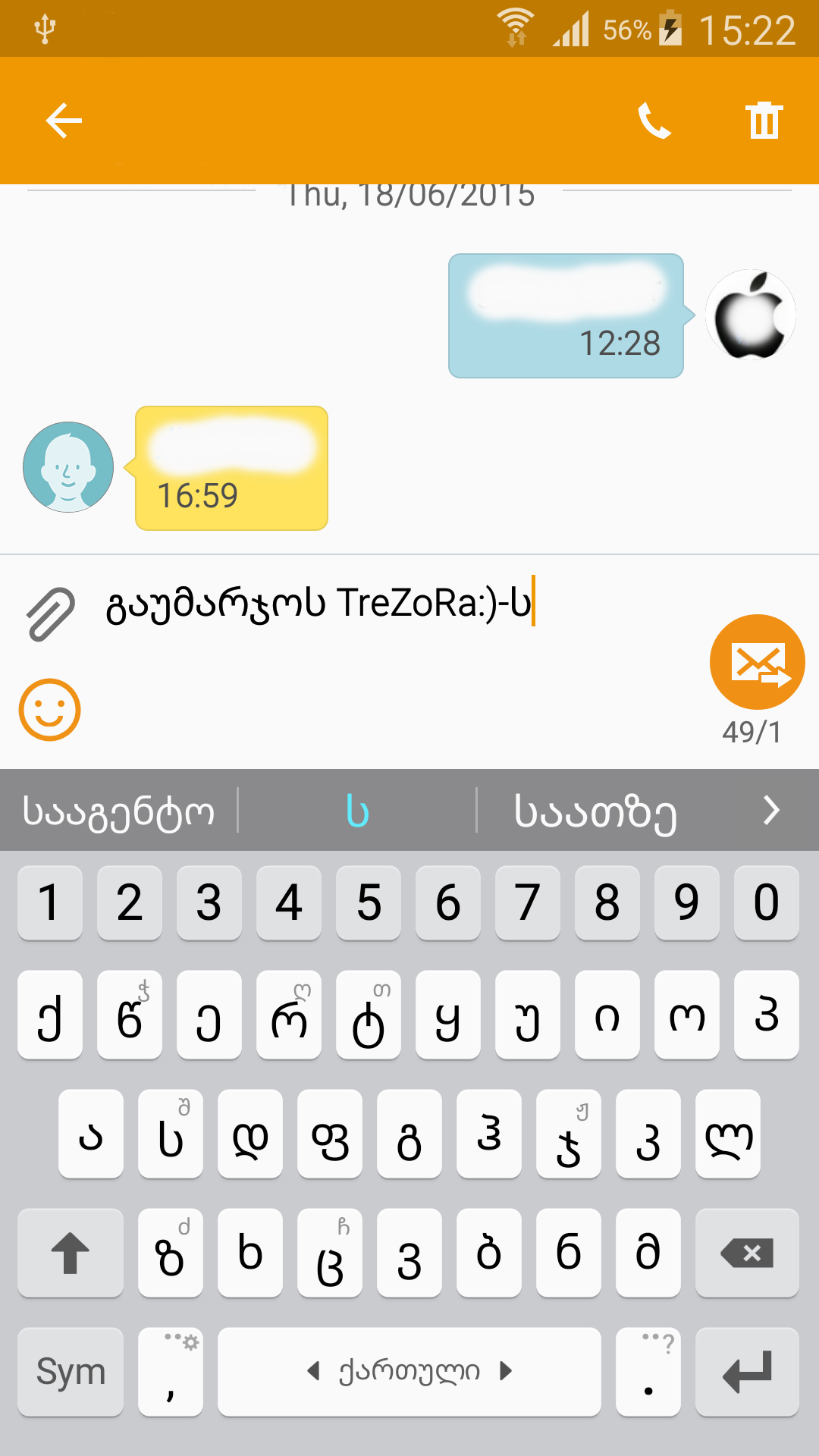Image resolution: width=819 pixels, height=1456 pixels.
Task: Open the contact avatar at 16:59 message
Action: [68, 467]
